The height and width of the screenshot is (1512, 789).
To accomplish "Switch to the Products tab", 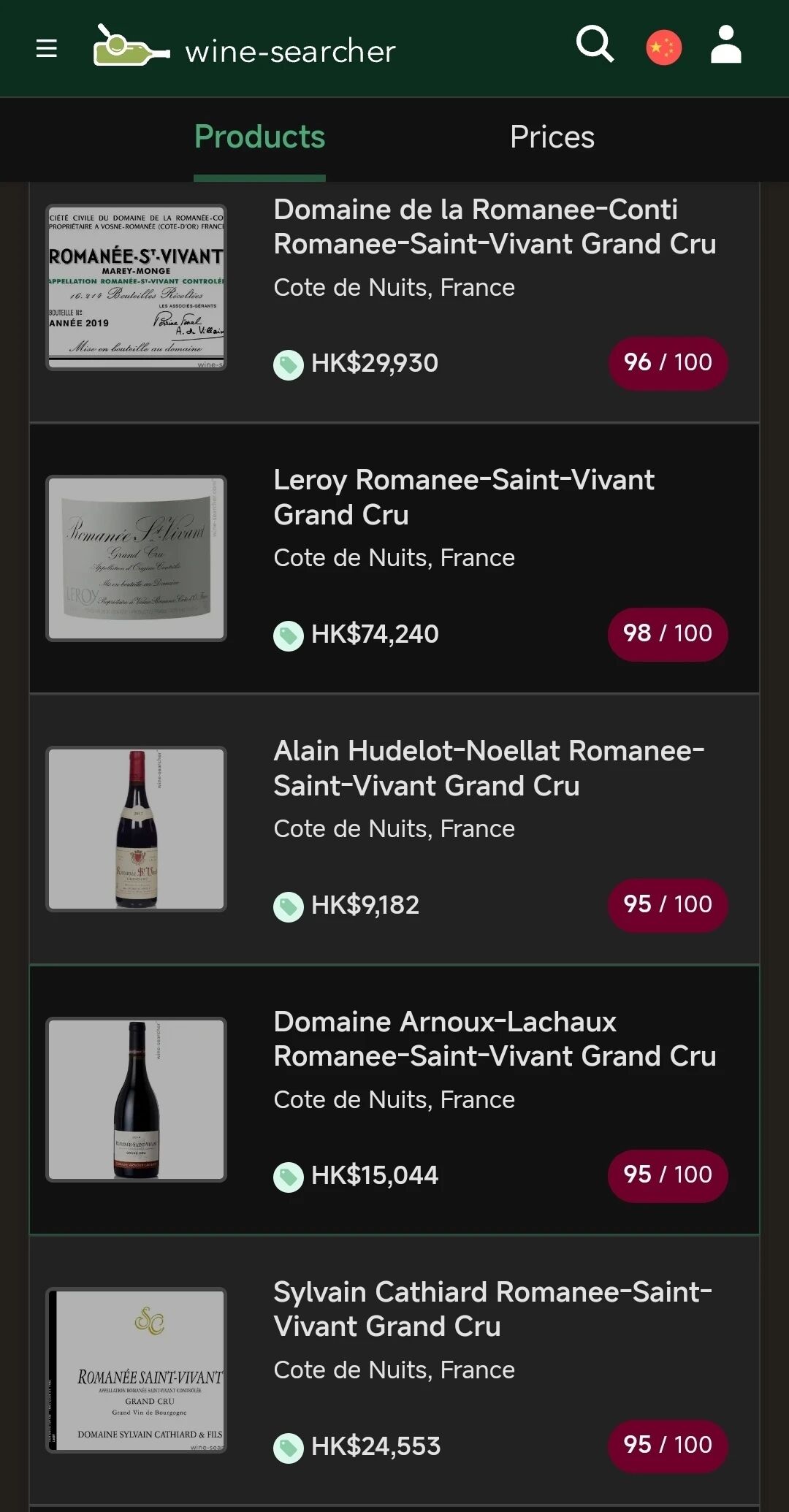I will coord(259,137).
